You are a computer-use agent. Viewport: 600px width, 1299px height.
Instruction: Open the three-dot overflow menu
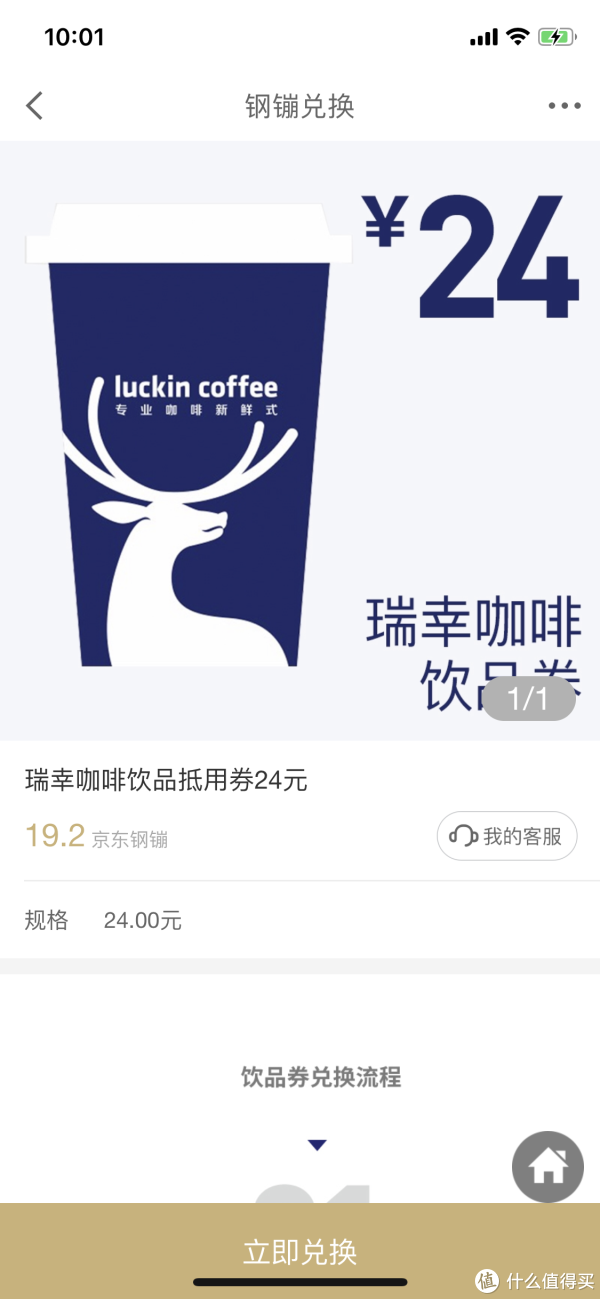click(564, 106)
